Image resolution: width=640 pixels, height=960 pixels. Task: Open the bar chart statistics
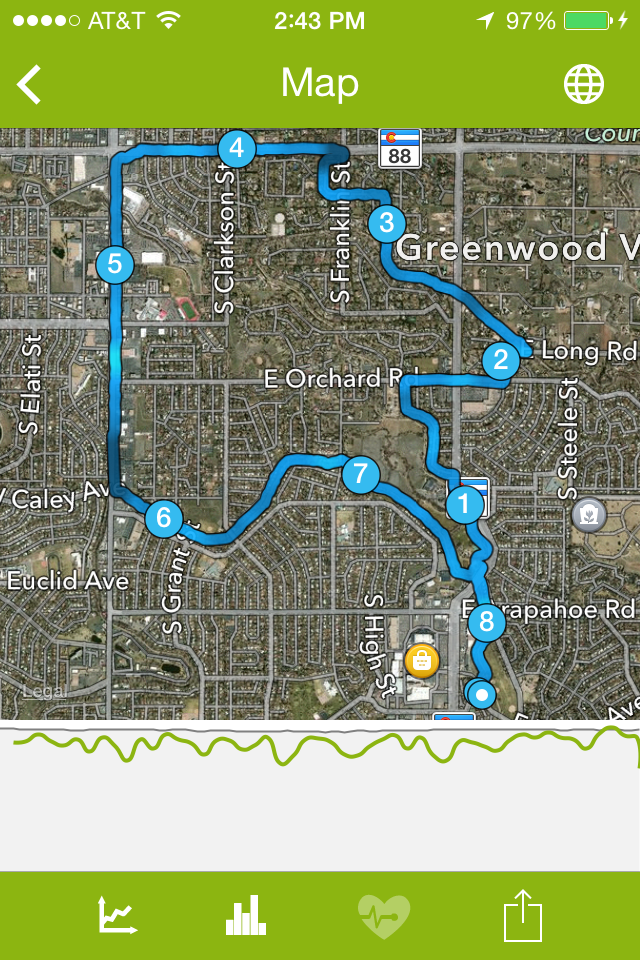click(x=246, y=915)
